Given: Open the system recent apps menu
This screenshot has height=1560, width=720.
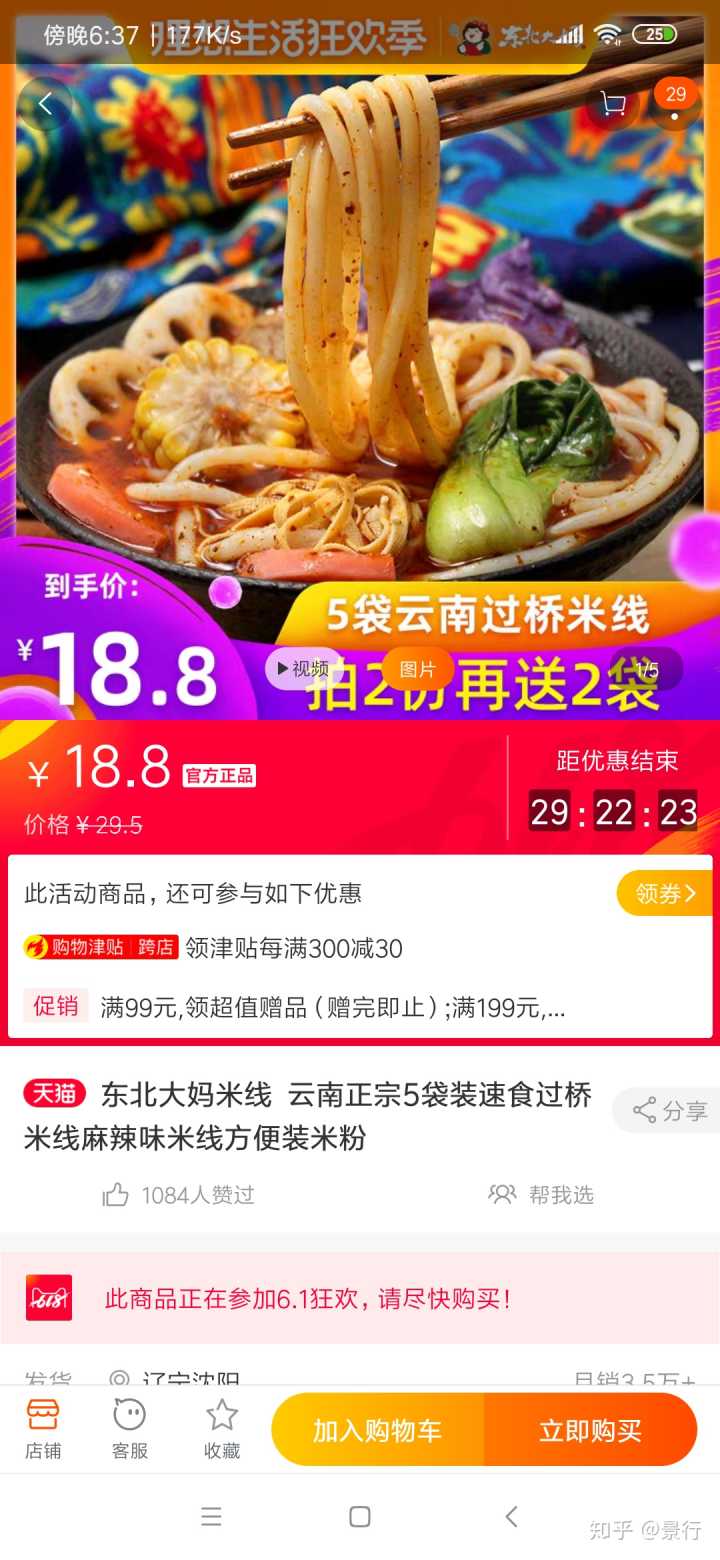Looking at the screenshot, I should click(211, 1517).
